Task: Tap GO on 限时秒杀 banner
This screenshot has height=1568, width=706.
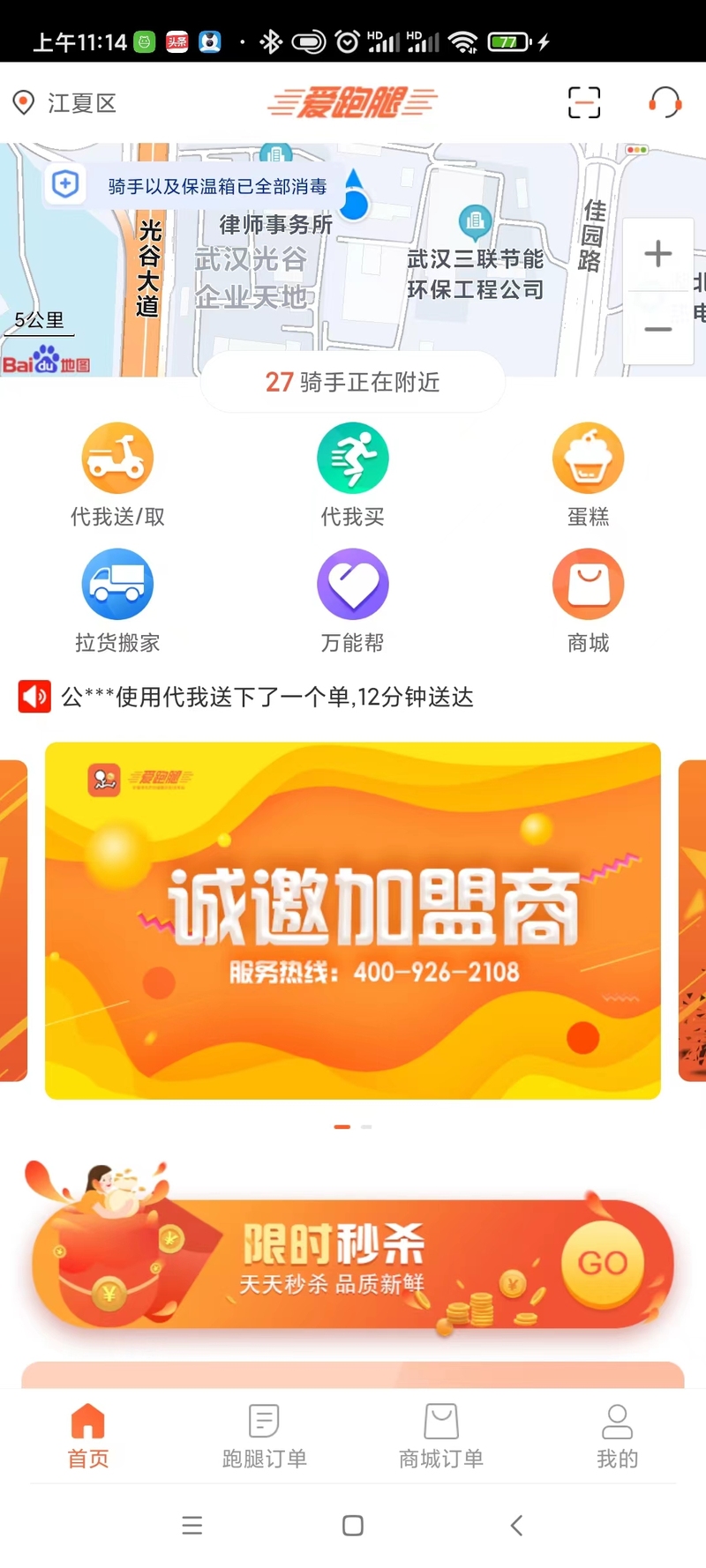Action: [x=603, y=1263]
